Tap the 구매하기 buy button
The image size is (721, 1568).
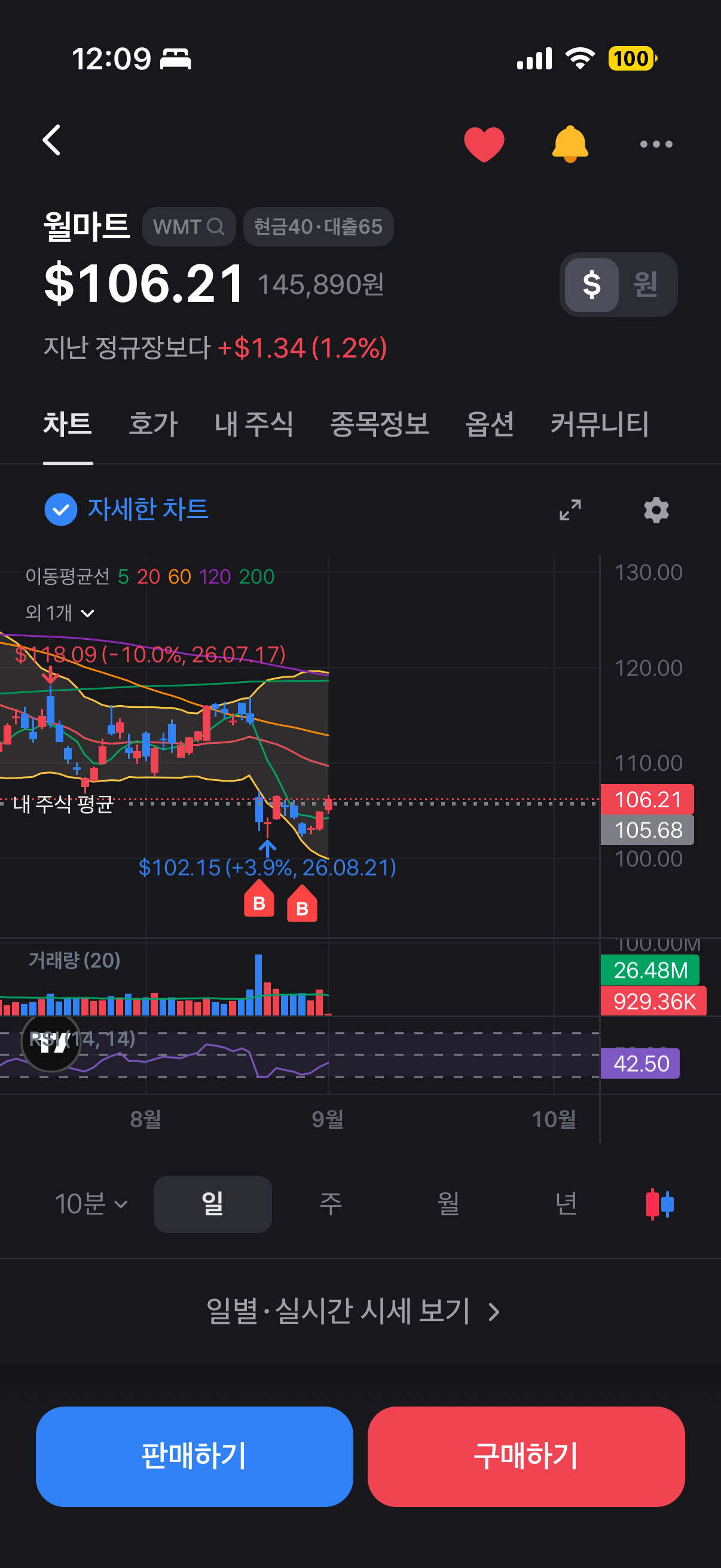pyautogui.click(x=526, y=1456)
